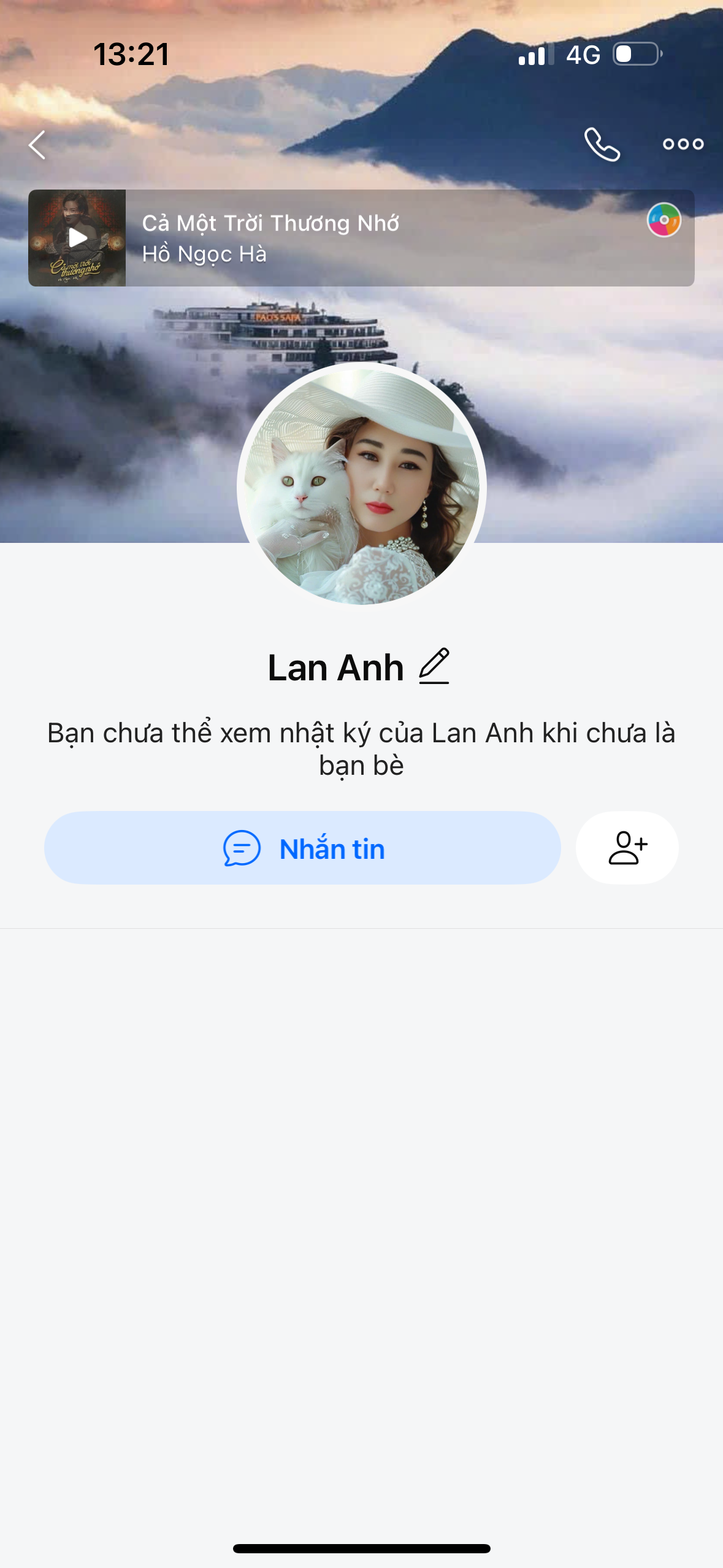The height and width of the screenshot is (1568, 723).
Task: Edit the name Lan Anh with pencil
Action: [434, 667]
